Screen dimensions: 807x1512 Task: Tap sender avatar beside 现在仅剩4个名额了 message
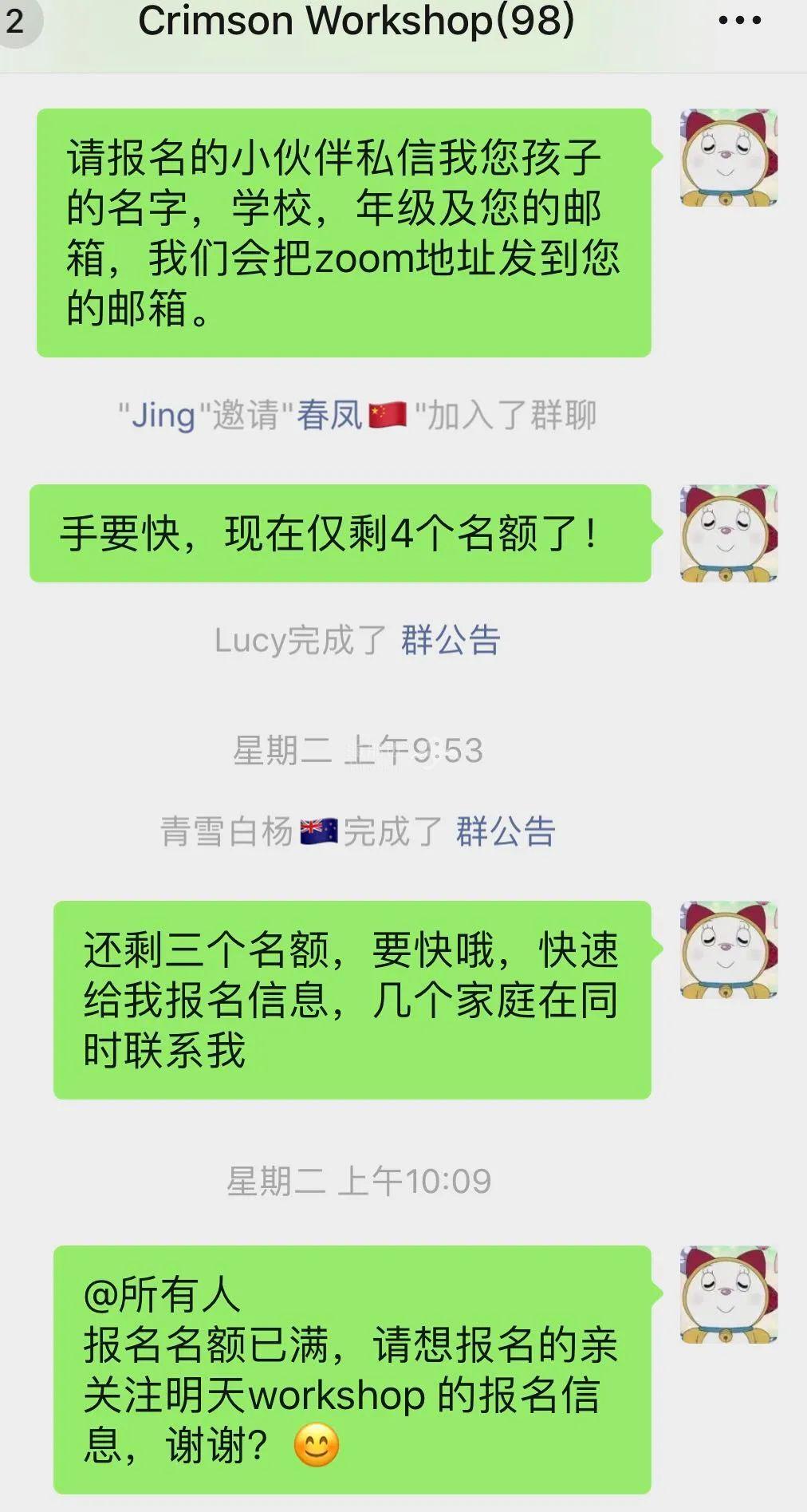tap(728, 533)
